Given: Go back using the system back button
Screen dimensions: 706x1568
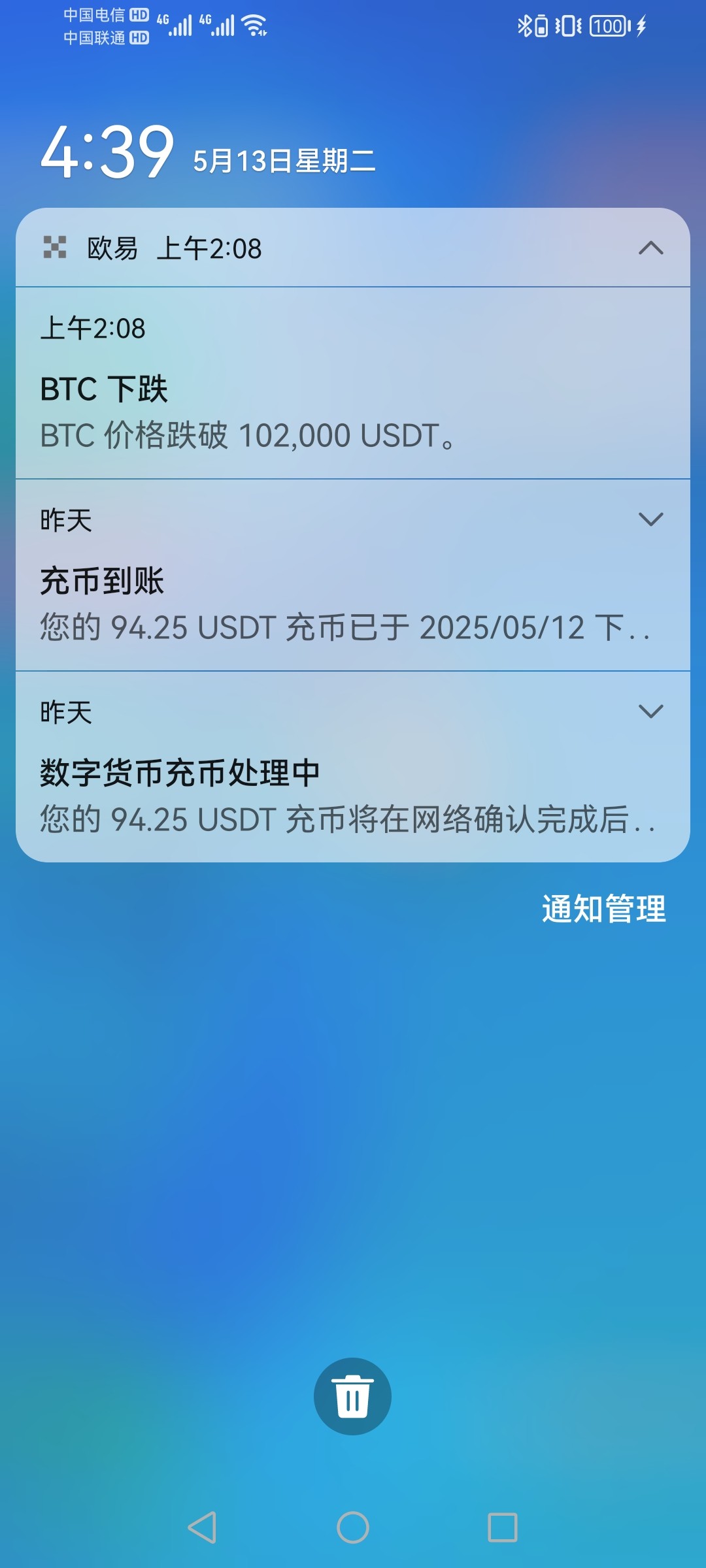Looking at the screenshot, I should (203, 1527).
